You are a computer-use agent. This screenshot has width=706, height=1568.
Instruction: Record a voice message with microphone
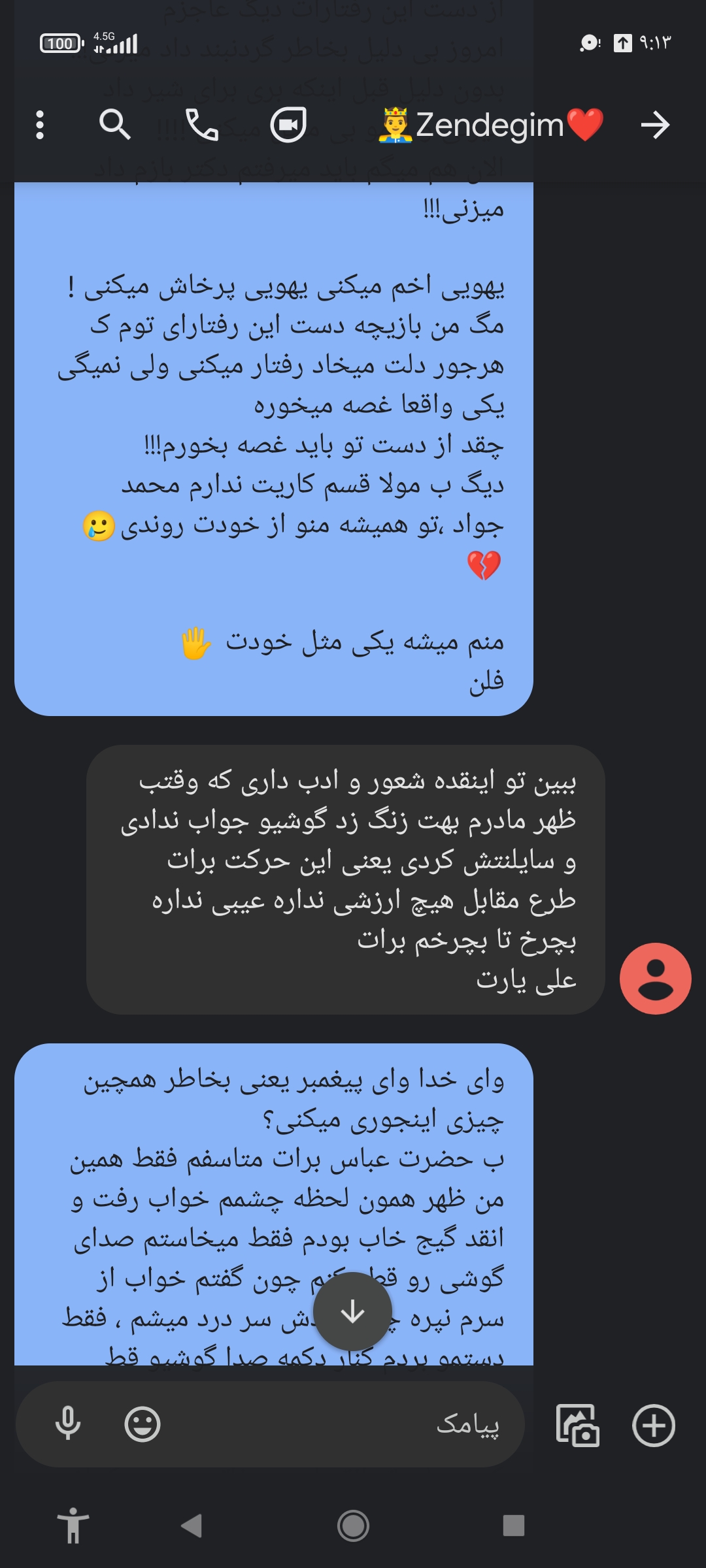coord(68,1424)
